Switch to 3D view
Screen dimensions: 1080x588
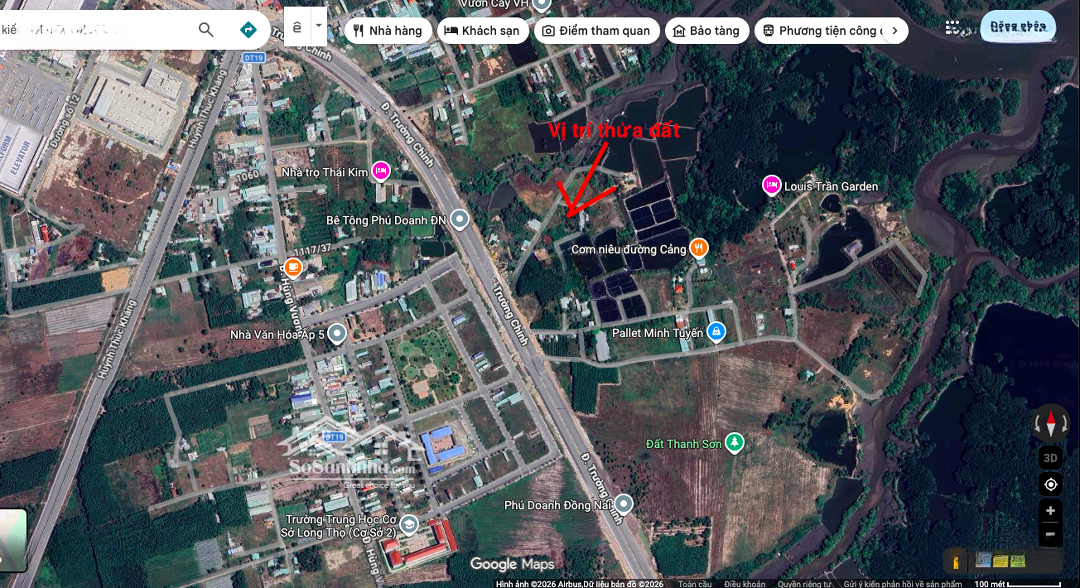coord(1051,458)
